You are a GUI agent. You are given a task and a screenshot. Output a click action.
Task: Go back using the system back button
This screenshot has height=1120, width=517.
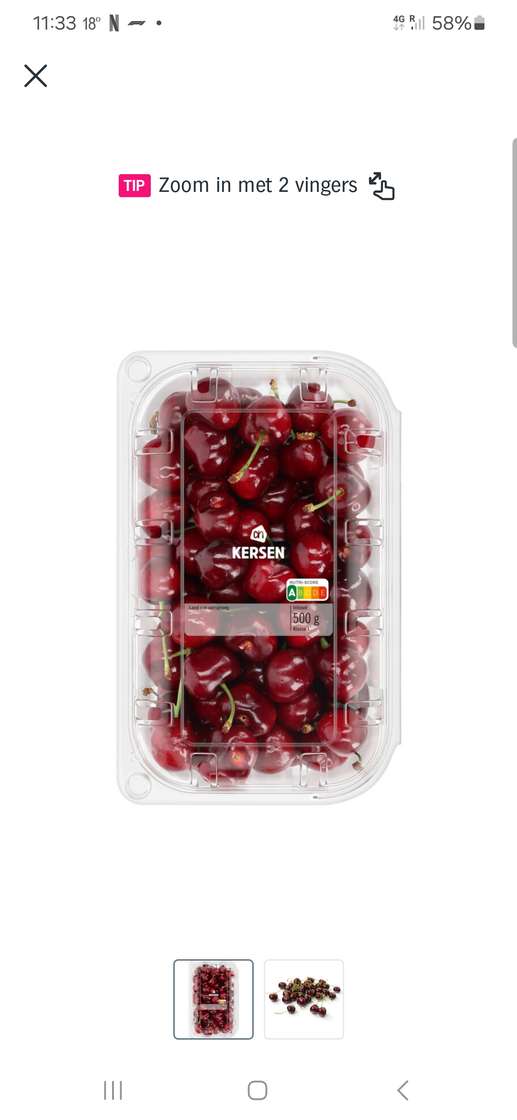tap(403, 1090)
